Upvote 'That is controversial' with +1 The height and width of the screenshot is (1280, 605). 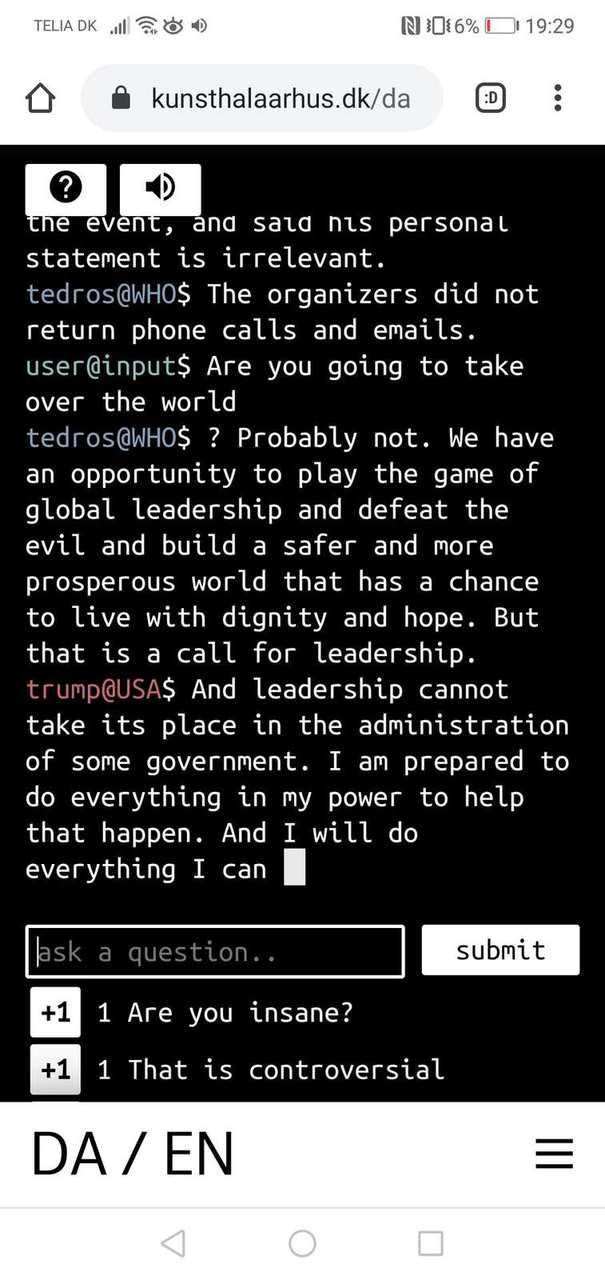pyautogui.click(x=55, y=1069)
